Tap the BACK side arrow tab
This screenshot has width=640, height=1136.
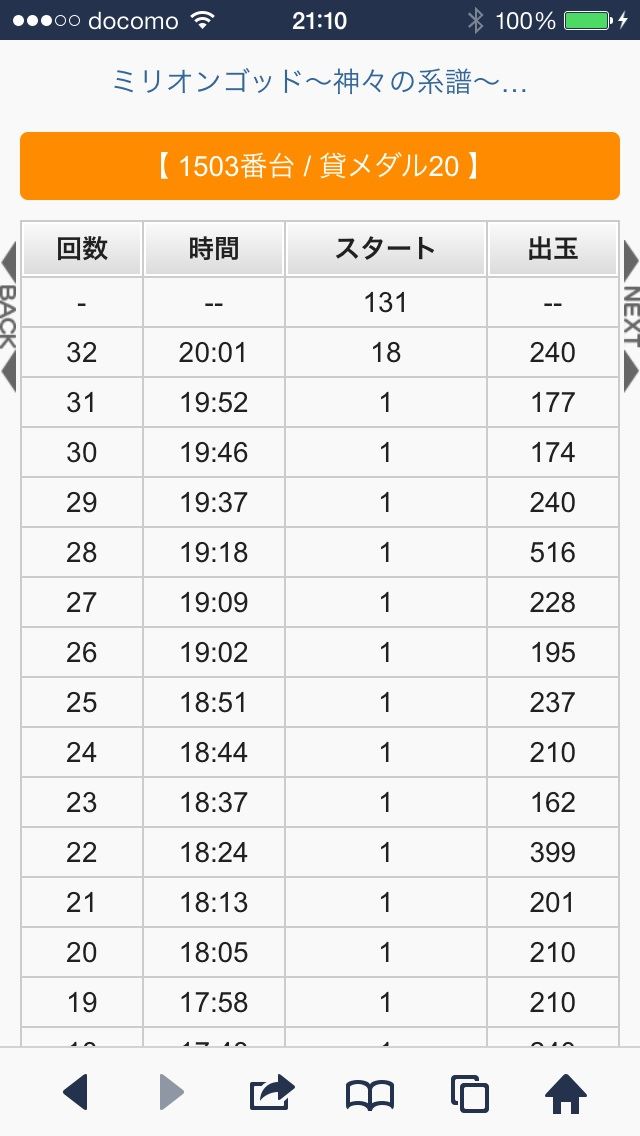(8, 317)
